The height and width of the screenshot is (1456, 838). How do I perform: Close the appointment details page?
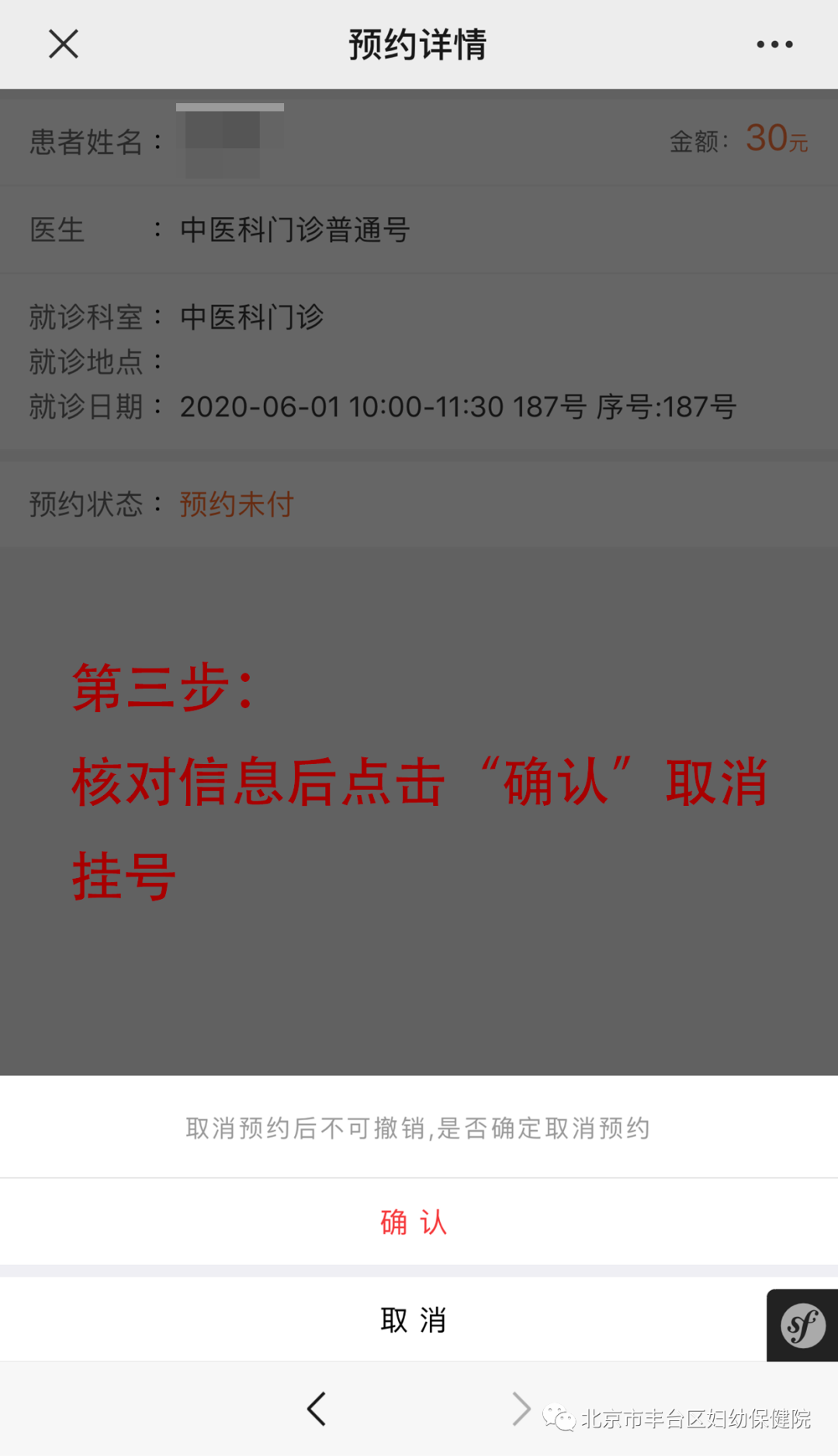click(x=64, y=44)
